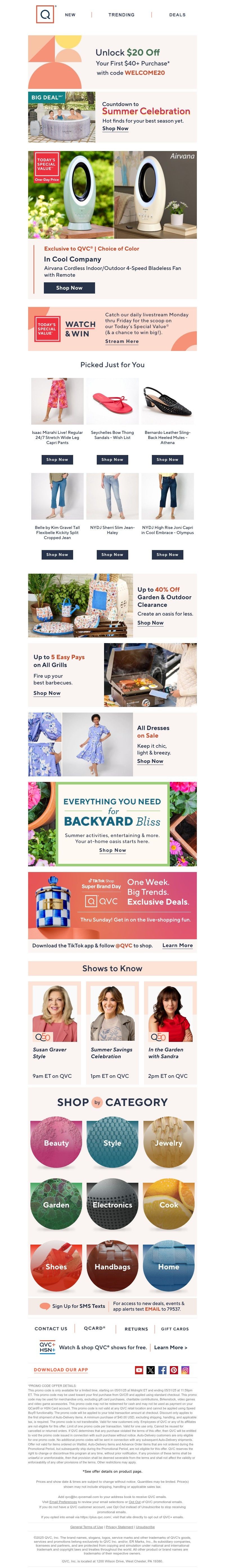Viewport: 225px width, 1568px height.
Task: Shop NYDJ High Rise Joni Capri
Action: 167,555
